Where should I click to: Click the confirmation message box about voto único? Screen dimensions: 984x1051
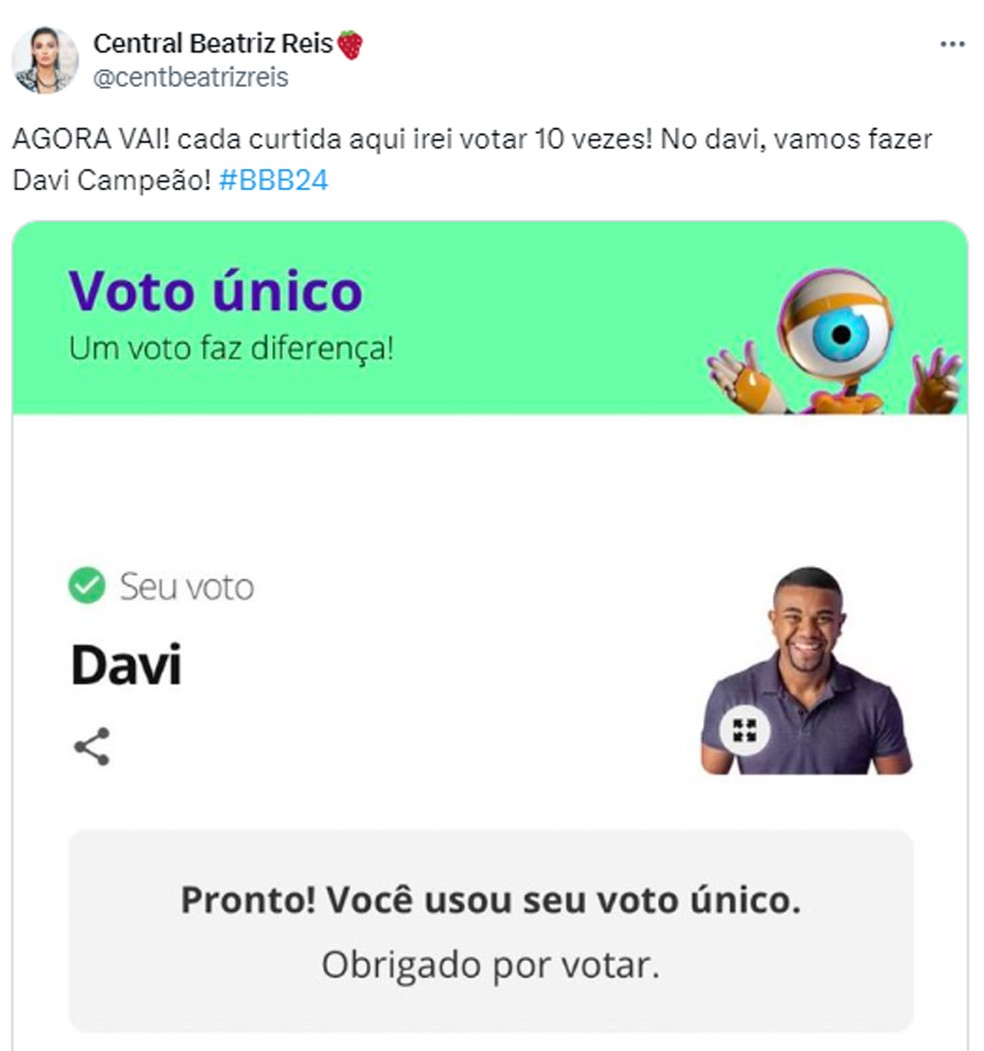(x=491, y=927)
